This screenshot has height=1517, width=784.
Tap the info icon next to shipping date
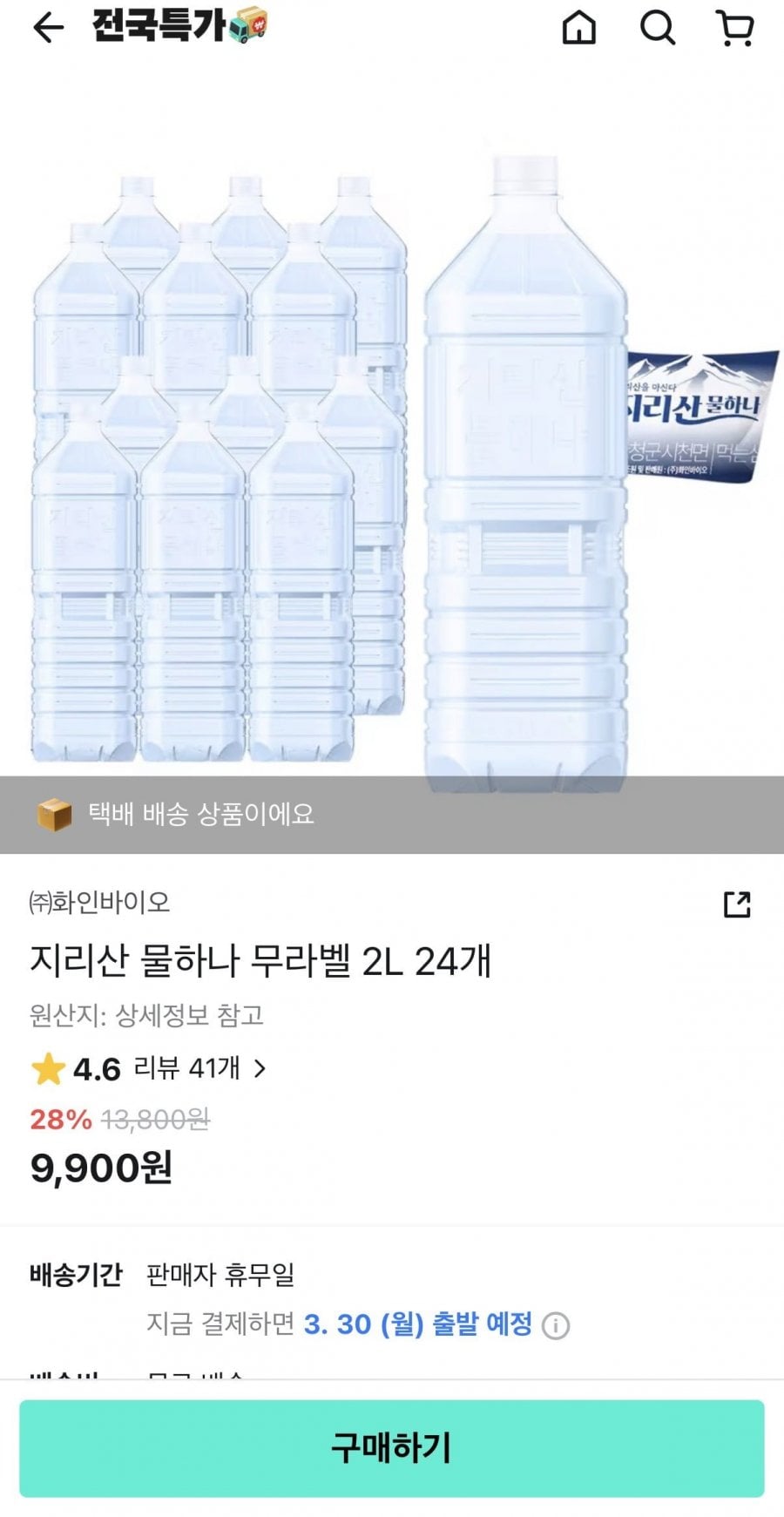[555, 1324]
